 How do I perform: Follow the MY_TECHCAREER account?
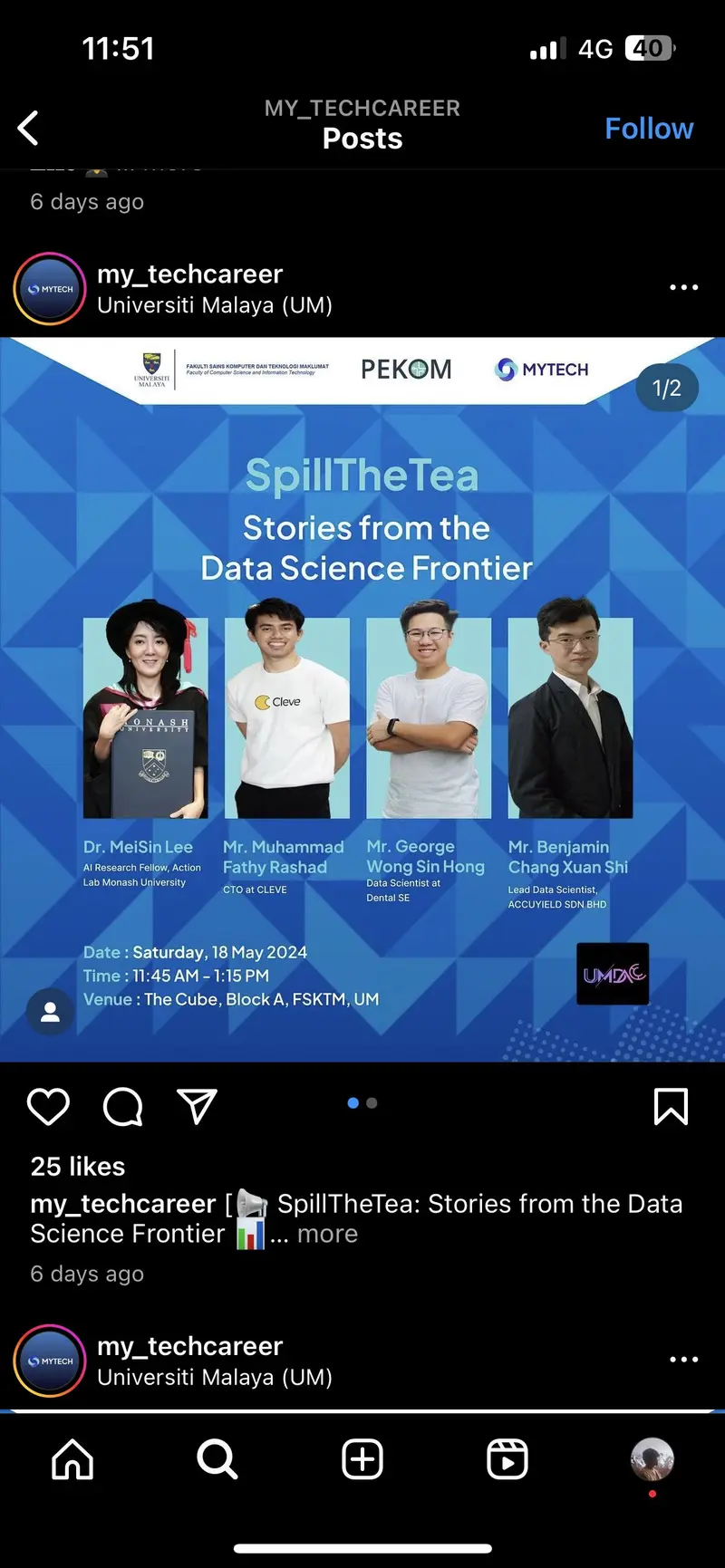click(x=648, y=129)
